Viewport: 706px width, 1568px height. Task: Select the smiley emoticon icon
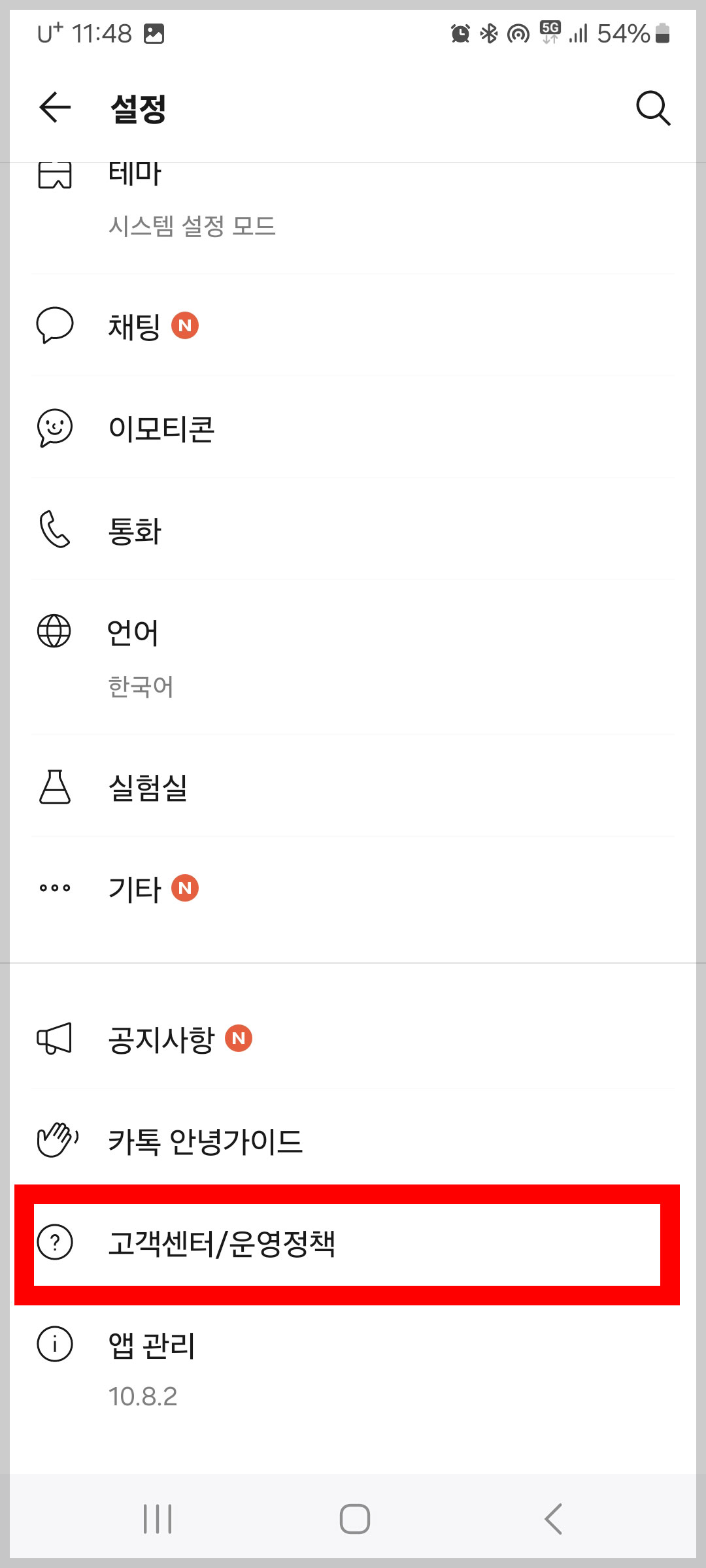pos(55,429)
